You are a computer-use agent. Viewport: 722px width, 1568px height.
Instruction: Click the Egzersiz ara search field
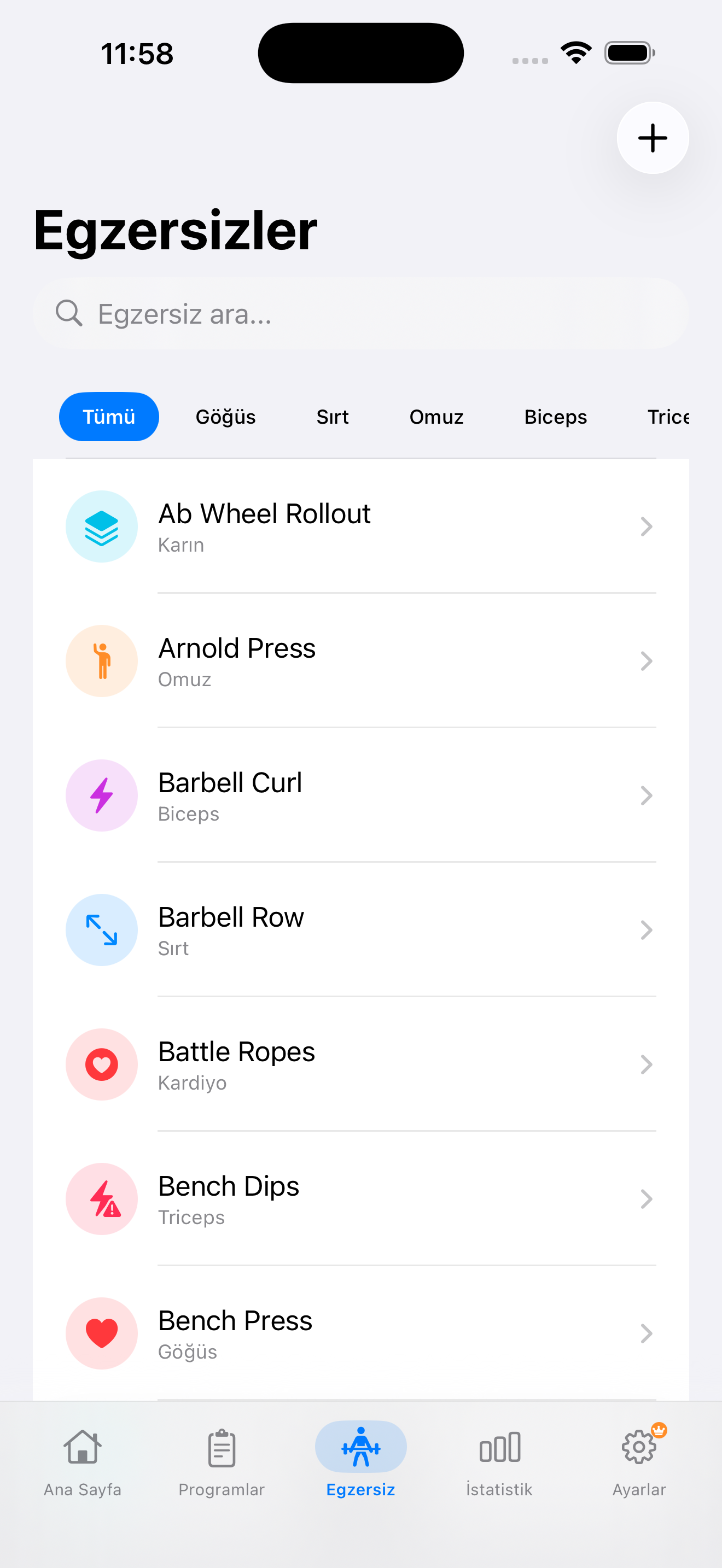click(361, 313)
